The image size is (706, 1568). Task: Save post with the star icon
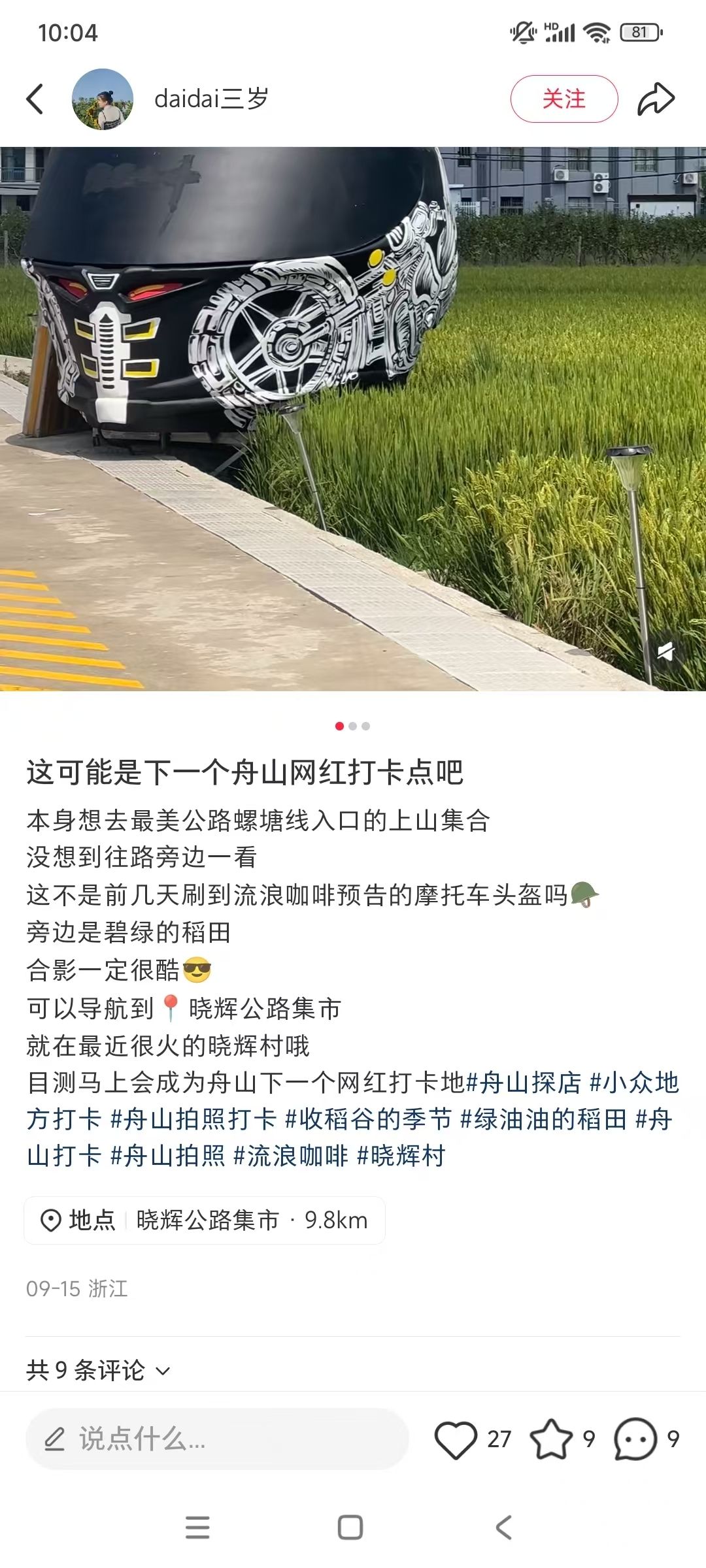(551, 1439)
